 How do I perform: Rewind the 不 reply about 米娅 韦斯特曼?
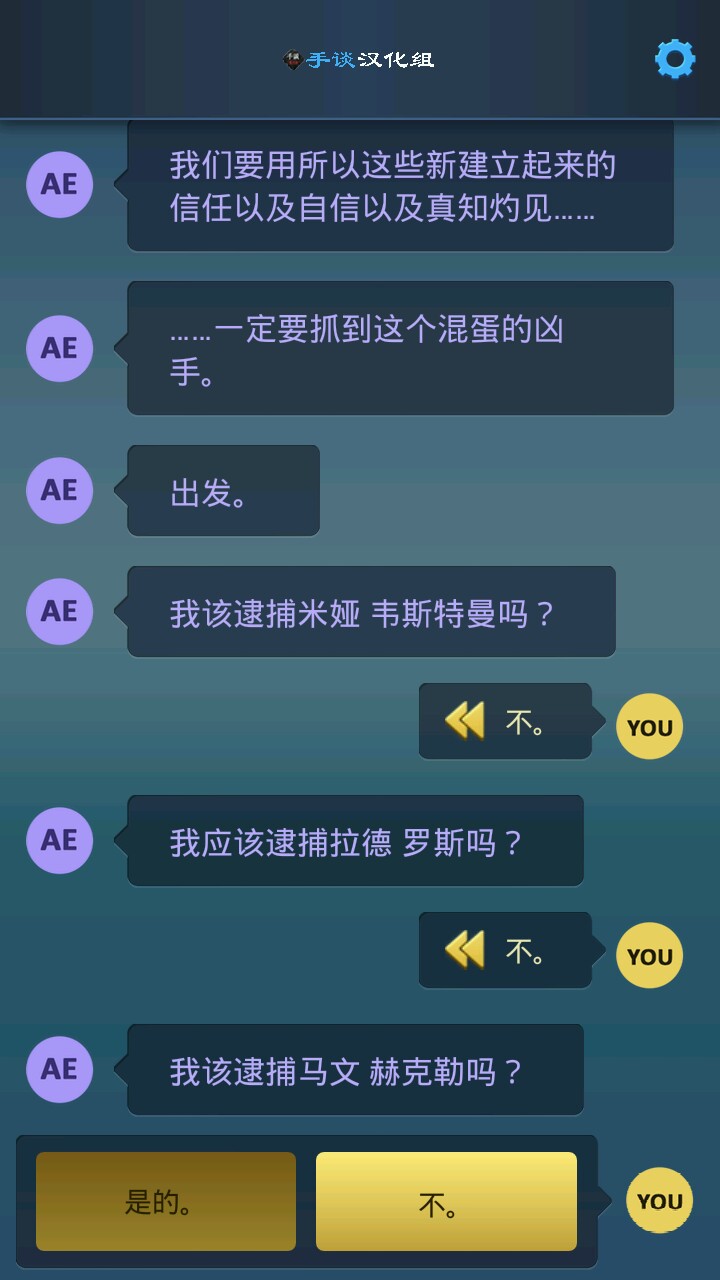(465, 721)
